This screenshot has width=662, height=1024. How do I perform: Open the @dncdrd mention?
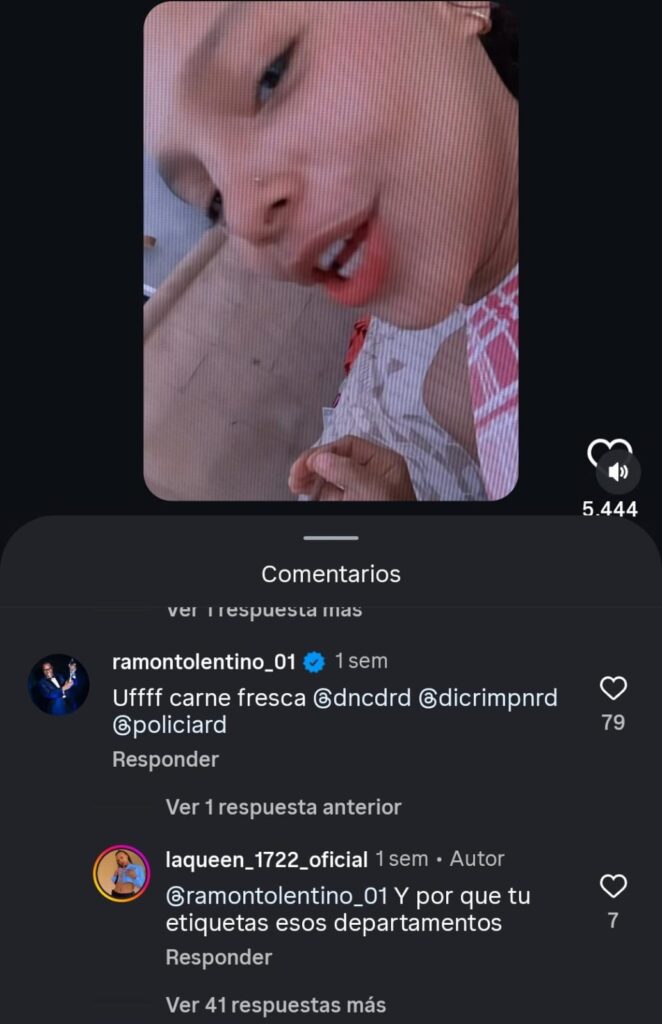click(x=362, y=698)
